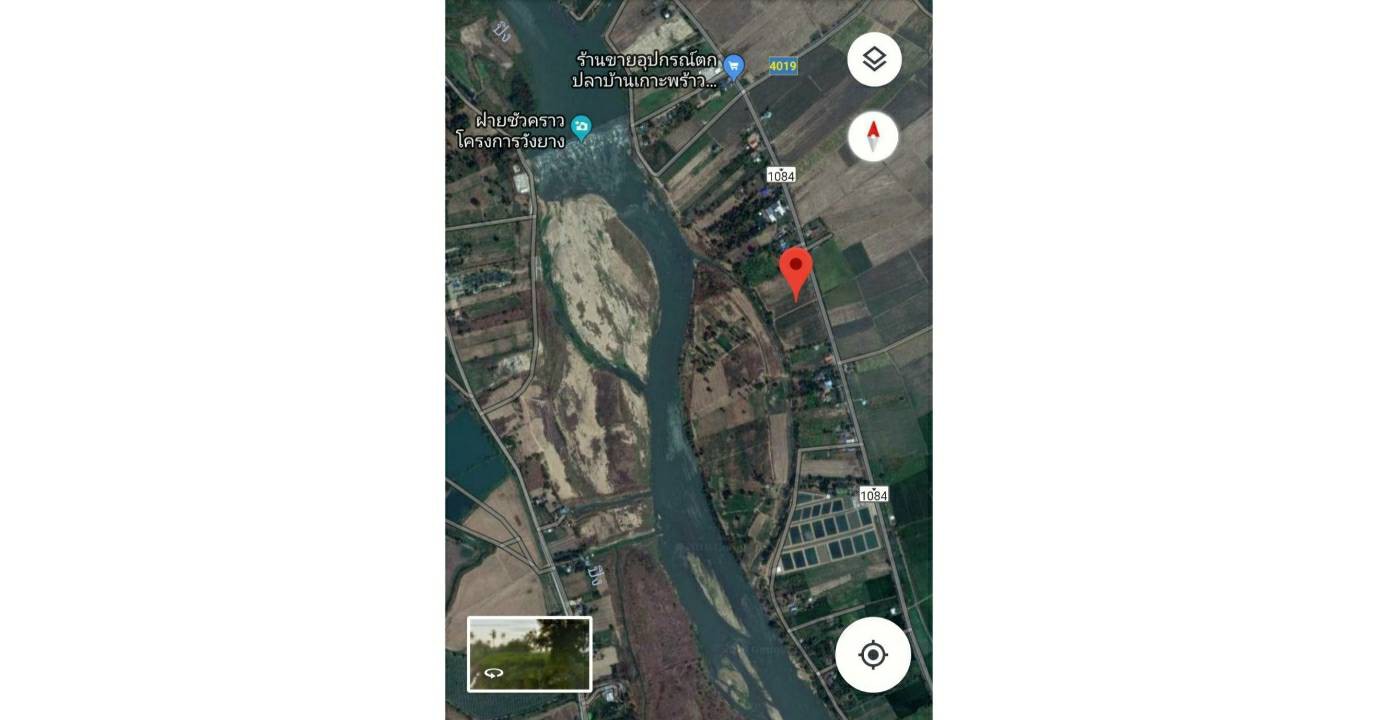
Task: Open the Street View thumbnail preview
Action: coord(529,654)
